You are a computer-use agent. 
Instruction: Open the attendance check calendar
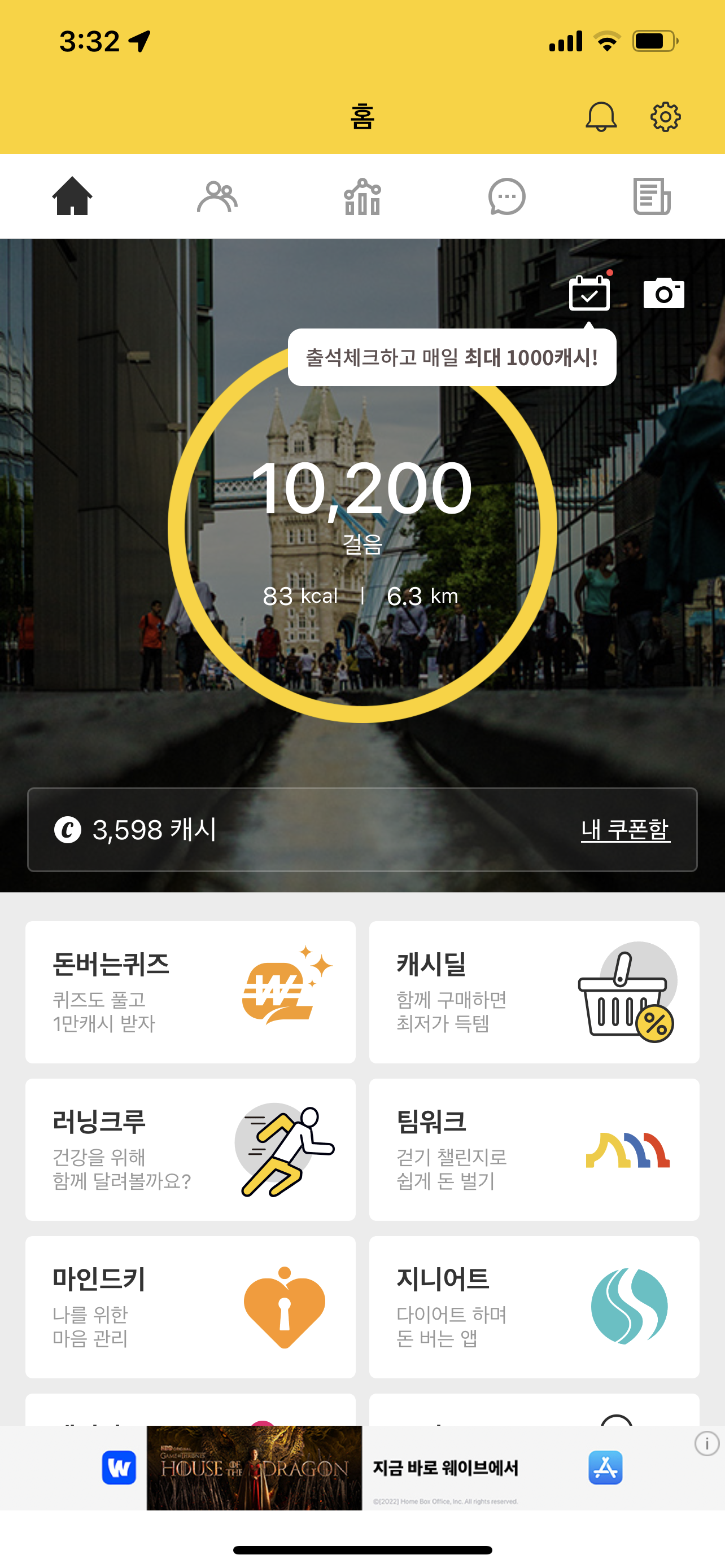589,294
